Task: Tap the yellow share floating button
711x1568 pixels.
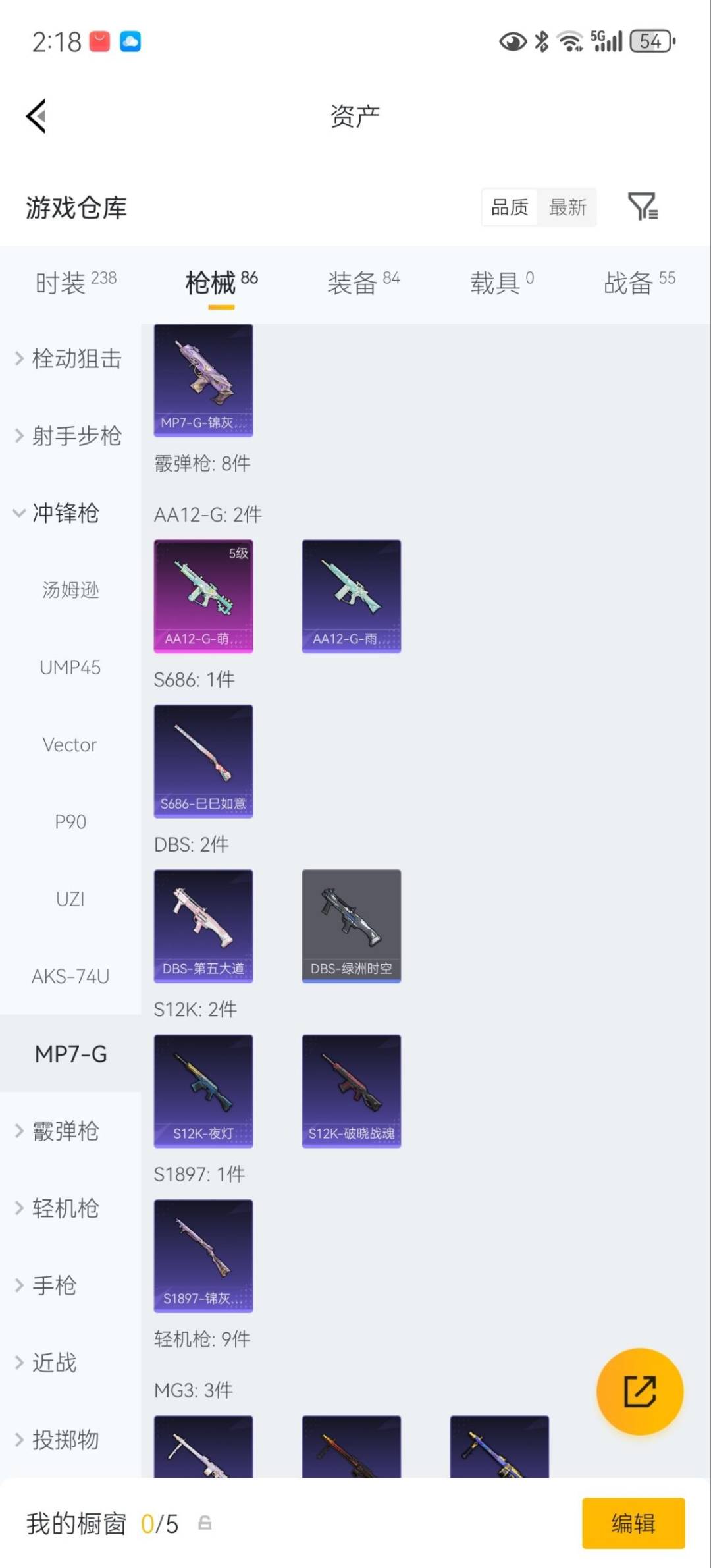Action: click(640, 1392)
